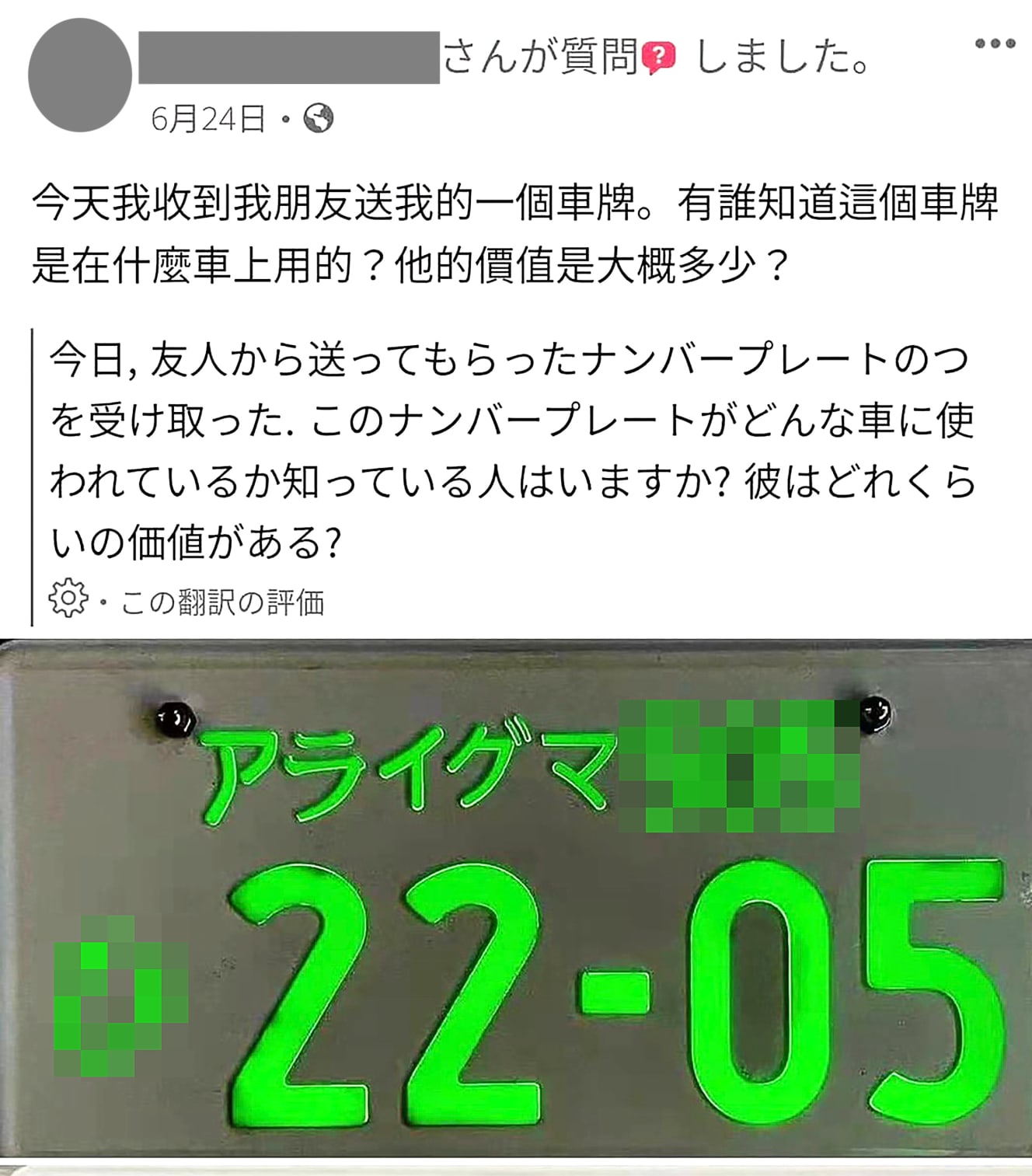
Task: Open translation settings gear icon
Action: [x=68, y=598]
